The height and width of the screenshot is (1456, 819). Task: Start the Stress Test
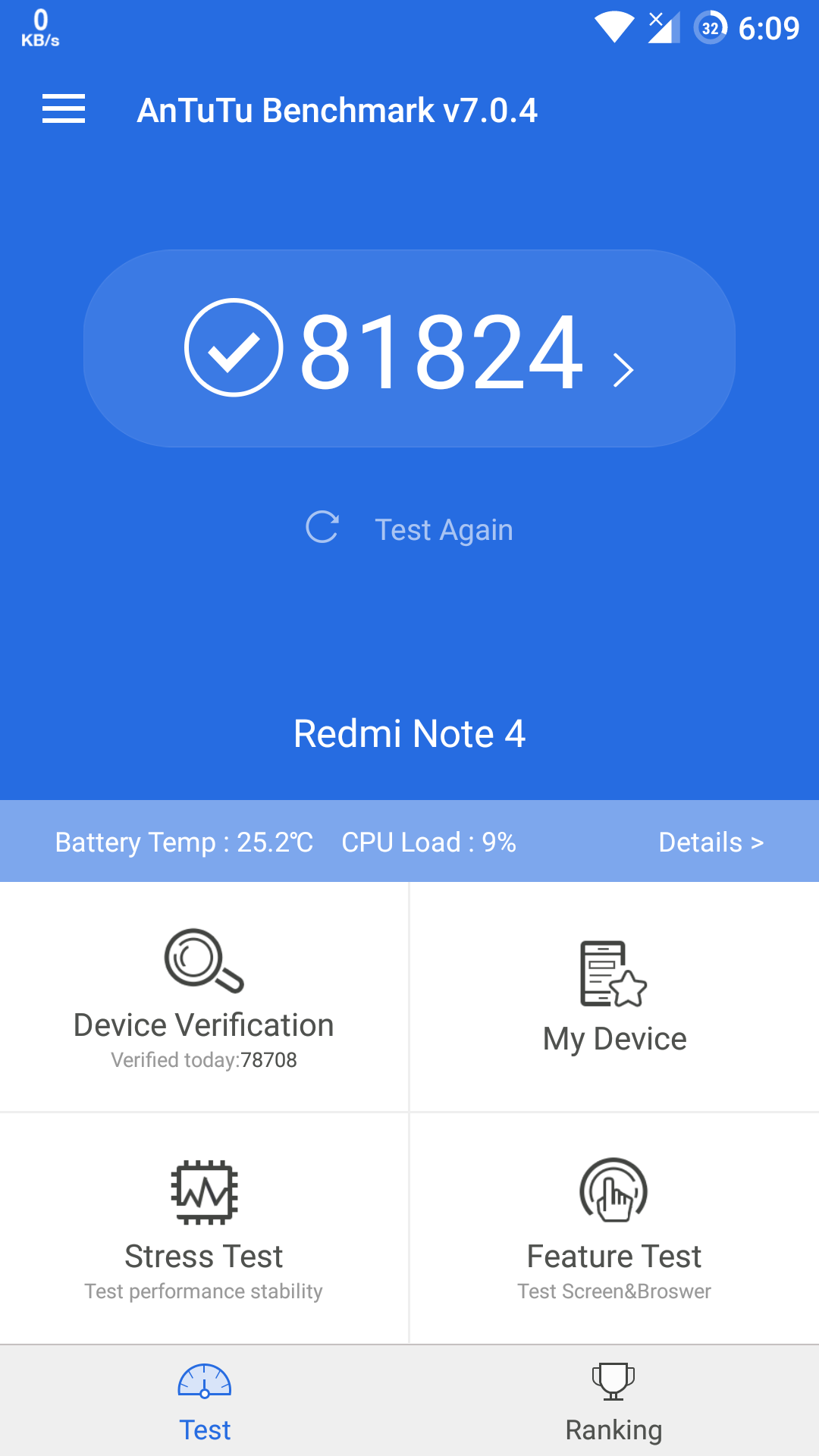(204, 1228)
